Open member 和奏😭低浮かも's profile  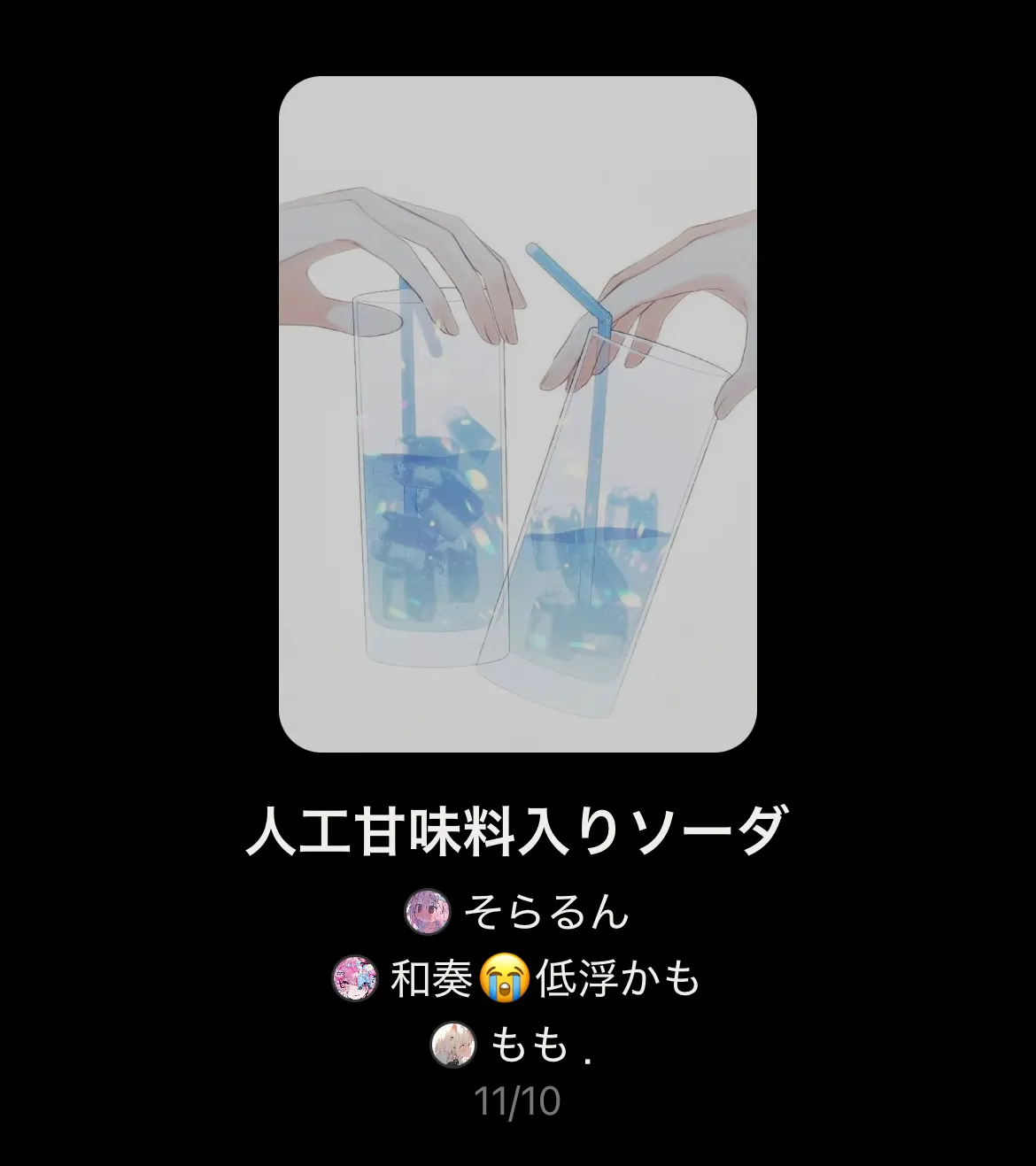coord(517,978)
